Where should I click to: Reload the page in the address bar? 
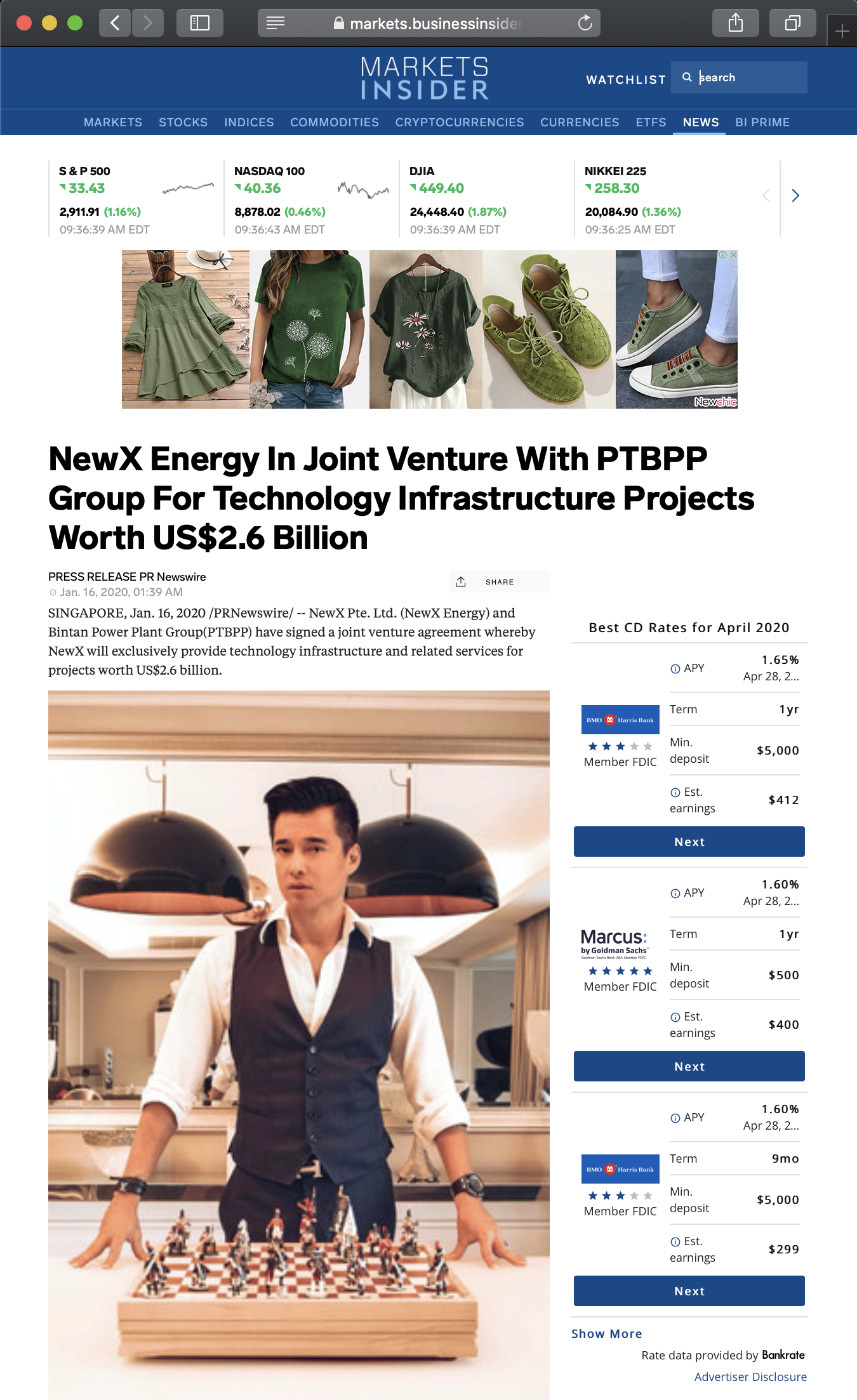[x=585, y=23]
